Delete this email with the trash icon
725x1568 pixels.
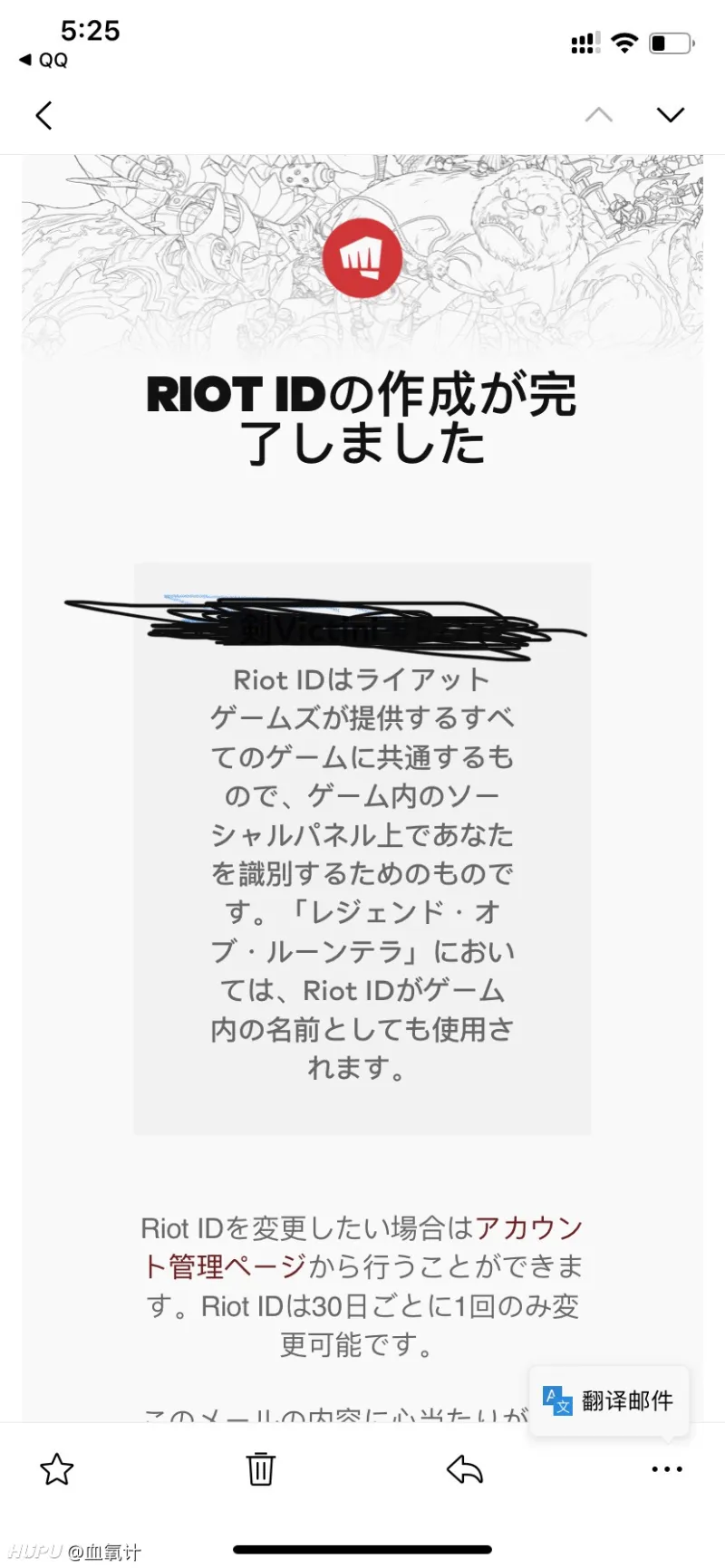(x=260, y=1468)
